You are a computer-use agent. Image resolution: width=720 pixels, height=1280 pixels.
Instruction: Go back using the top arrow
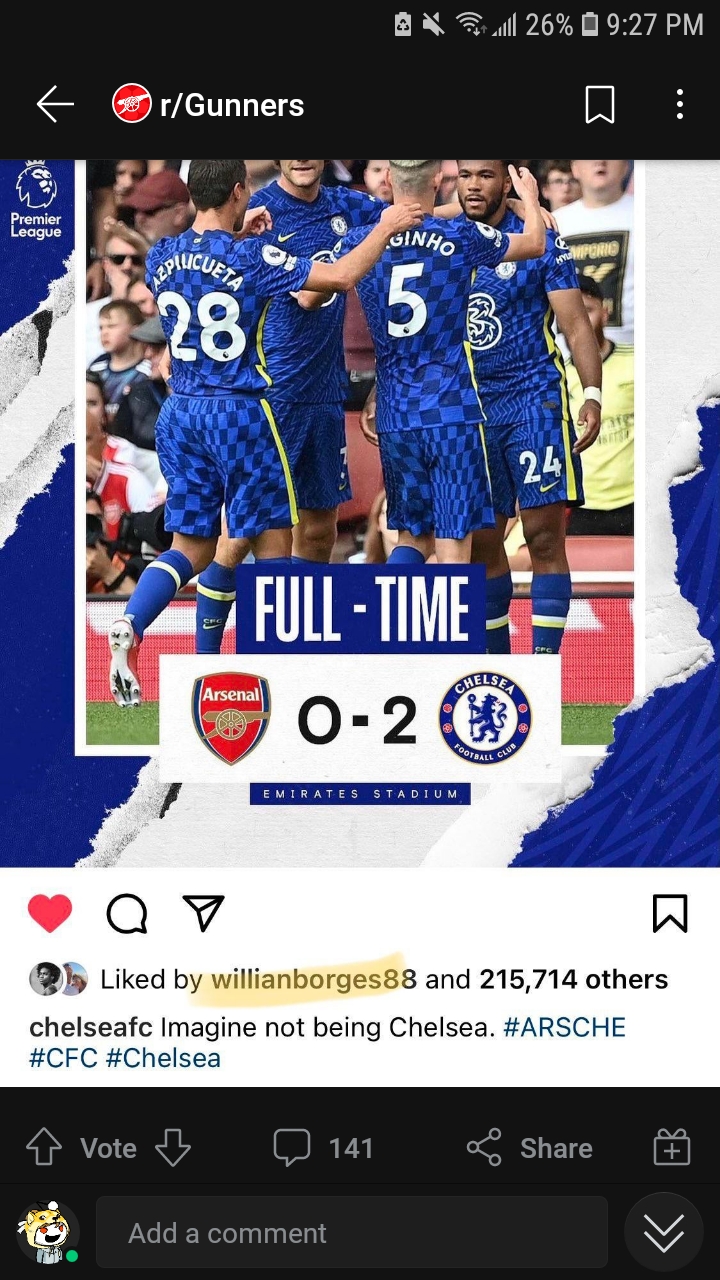pyautogui.click(x=55, y=104)
